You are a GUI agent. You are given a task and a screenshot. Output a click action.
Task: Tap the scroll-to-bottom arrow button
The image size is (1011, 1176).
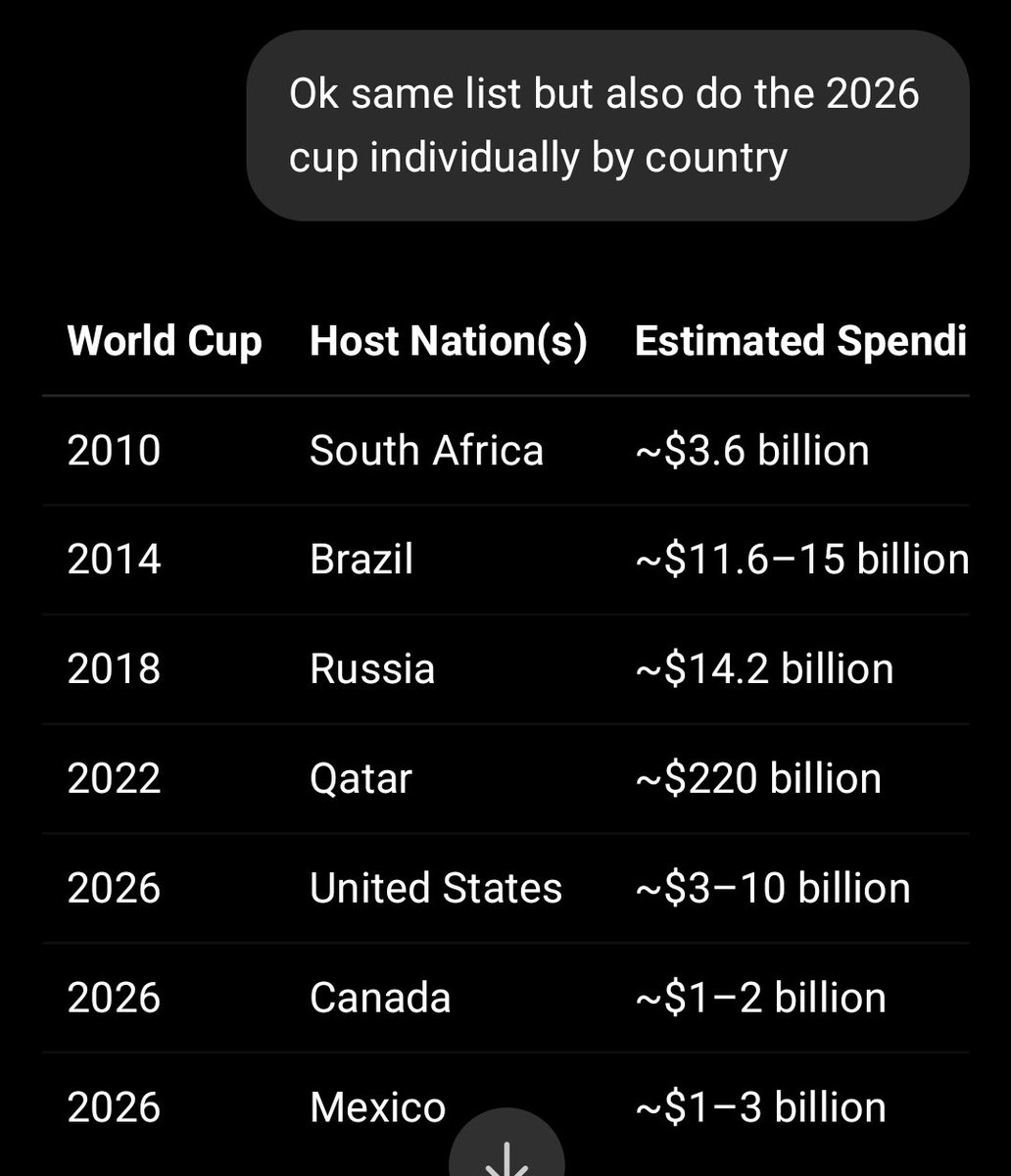[506, 1147]
